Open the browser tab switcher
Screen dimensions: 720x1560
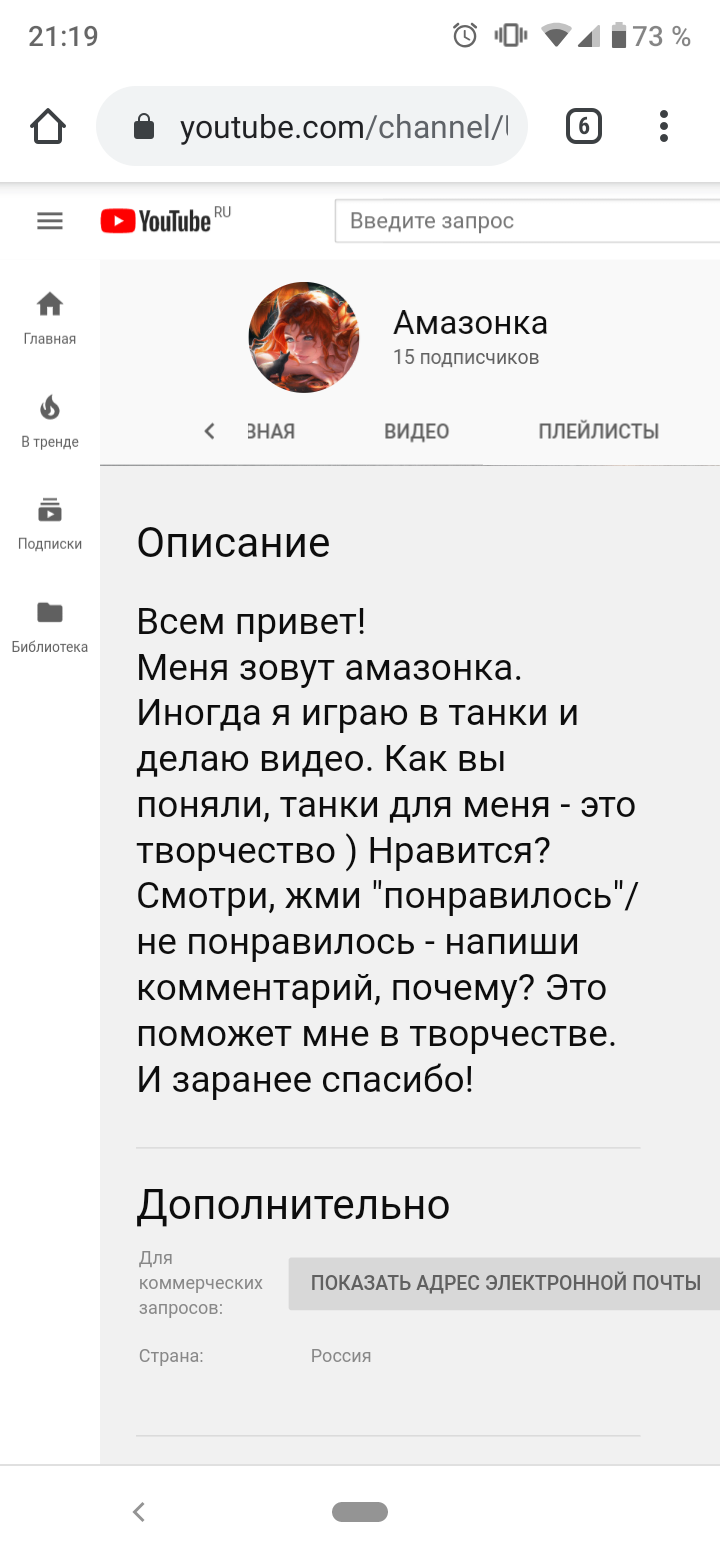[x=584, y=126]
